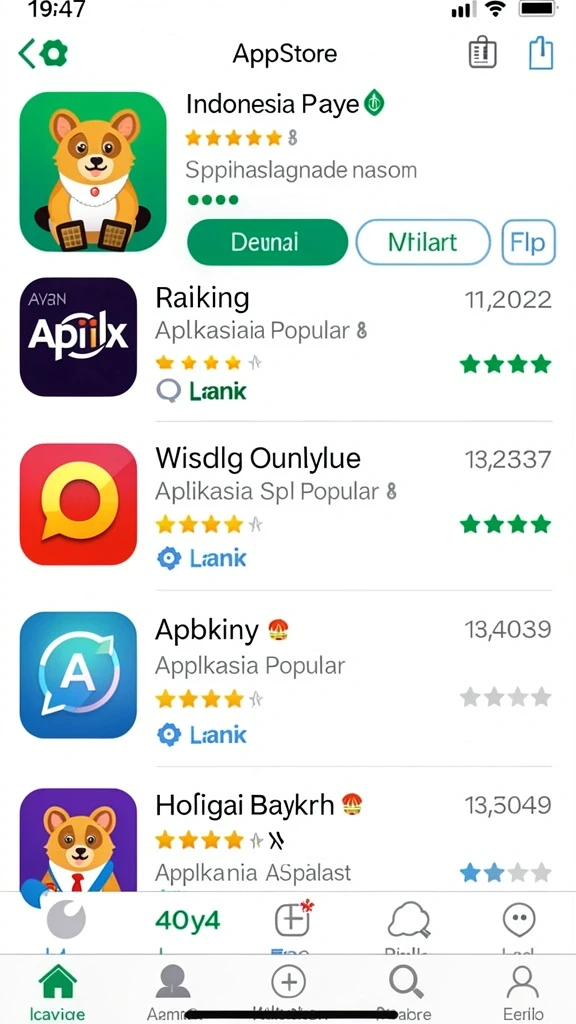This screenshot has height=1024, width=576.
Task: Tap the Lanik link under Raiking
Action: [x=202, y=391]
